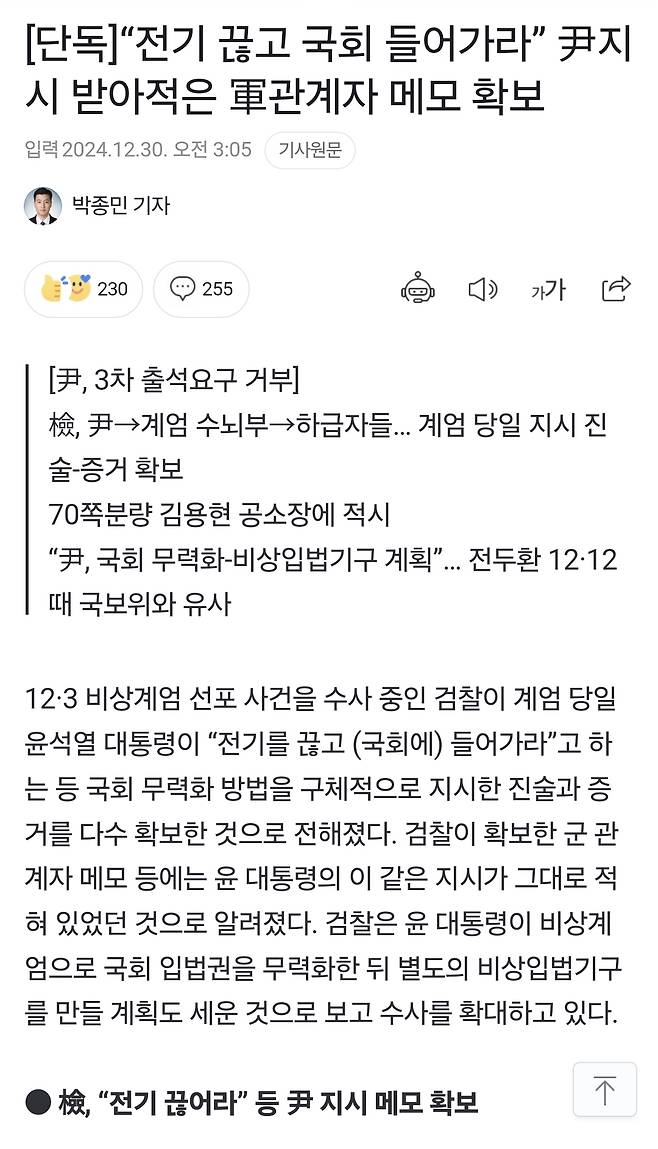The image size is (658, 1149).
Task: Listen to the article with speaker icon
Action: [482, 289]
